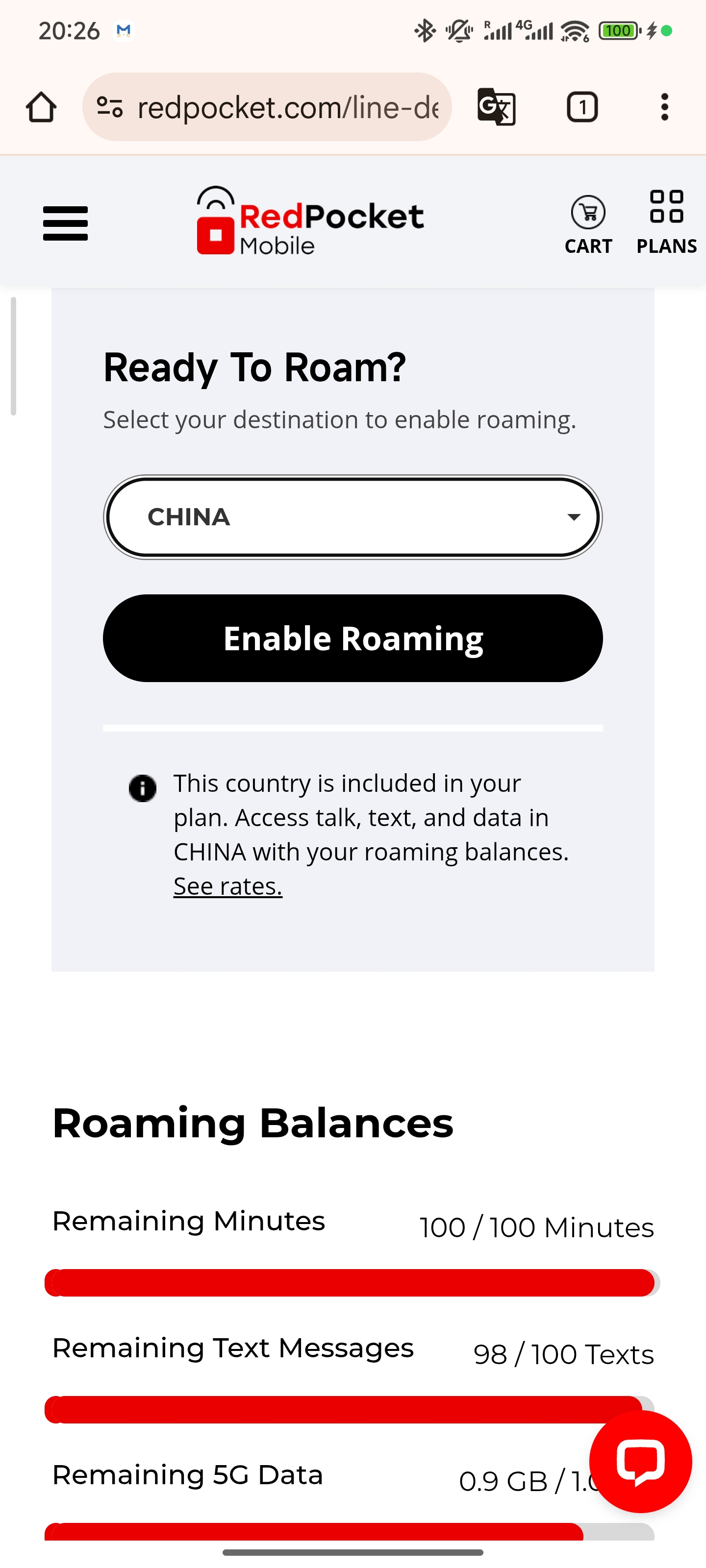Tap the browser home button
The height and width of the screenshot is (1568, 706).
[41, 107]
